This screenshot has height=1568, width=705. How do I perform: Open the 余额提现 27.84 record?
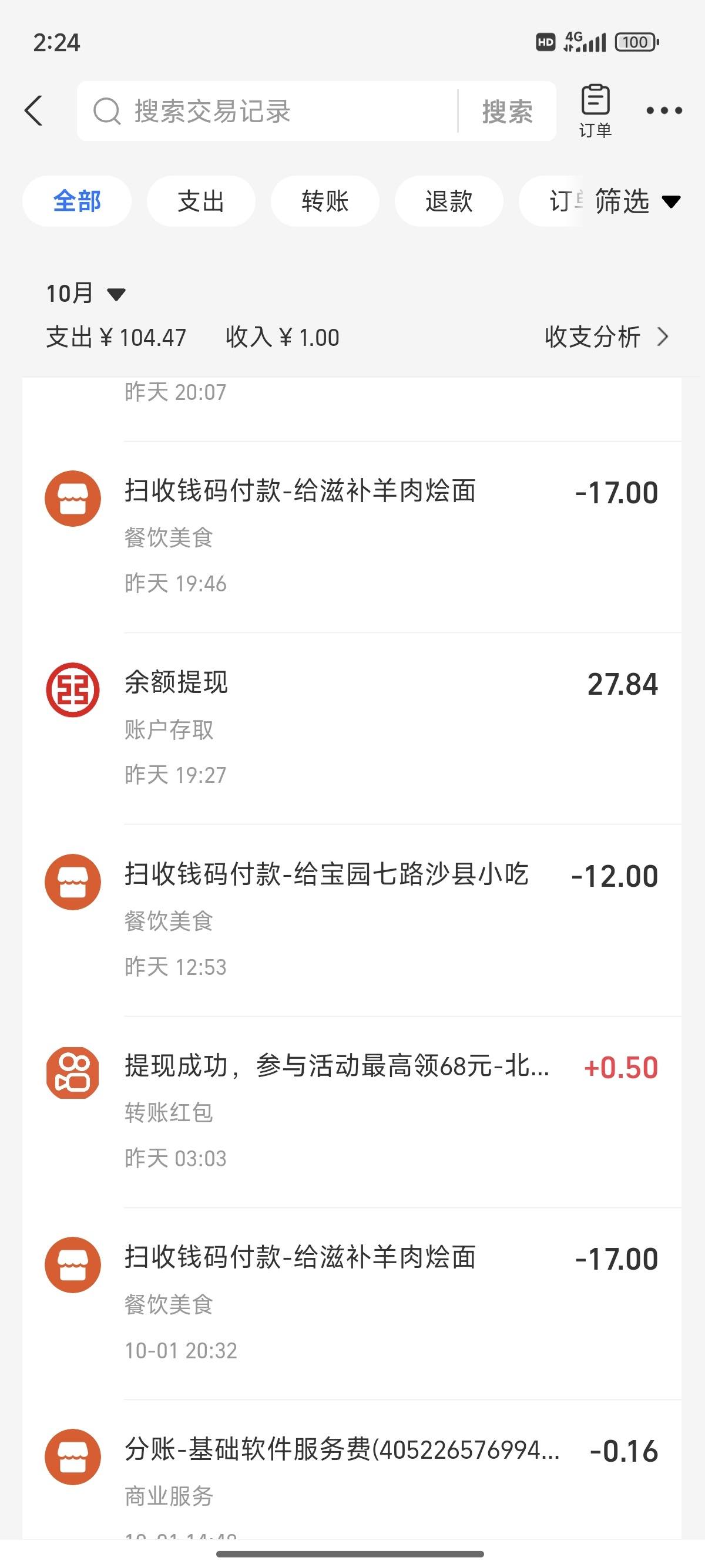[x=352, y=729]
